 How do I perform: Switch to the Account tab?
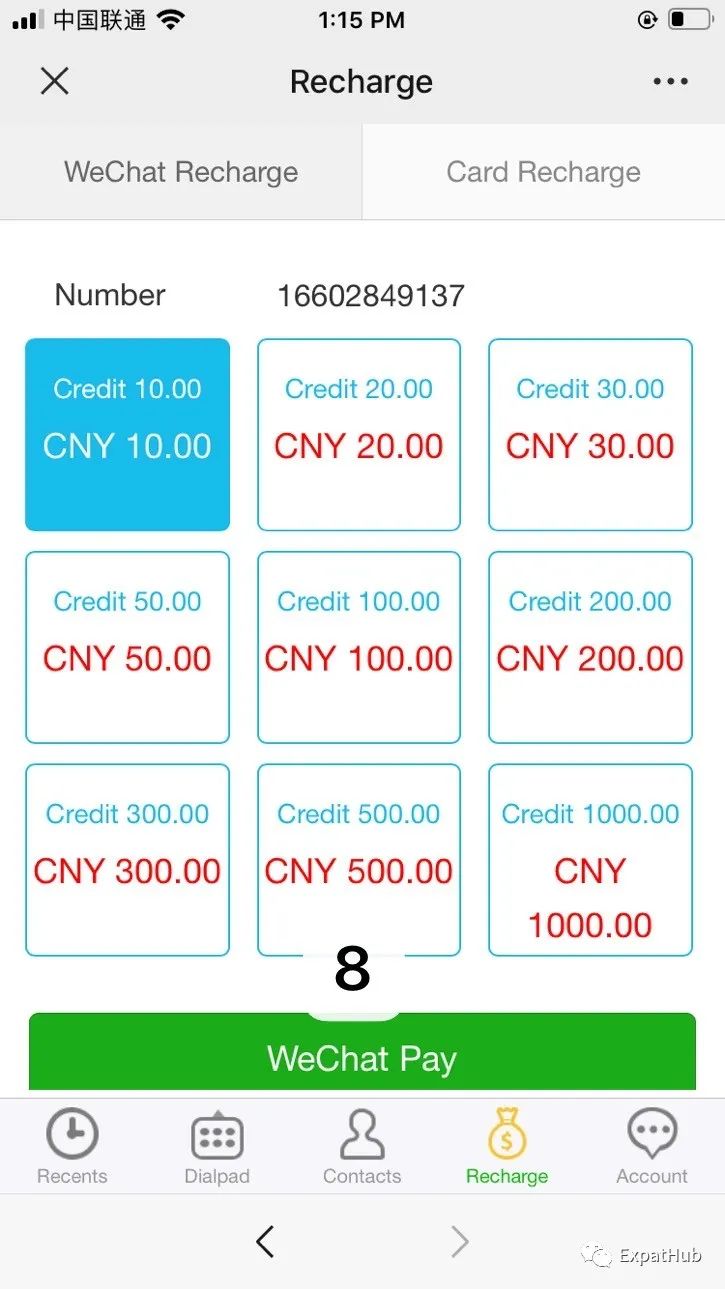point(652,1146)
